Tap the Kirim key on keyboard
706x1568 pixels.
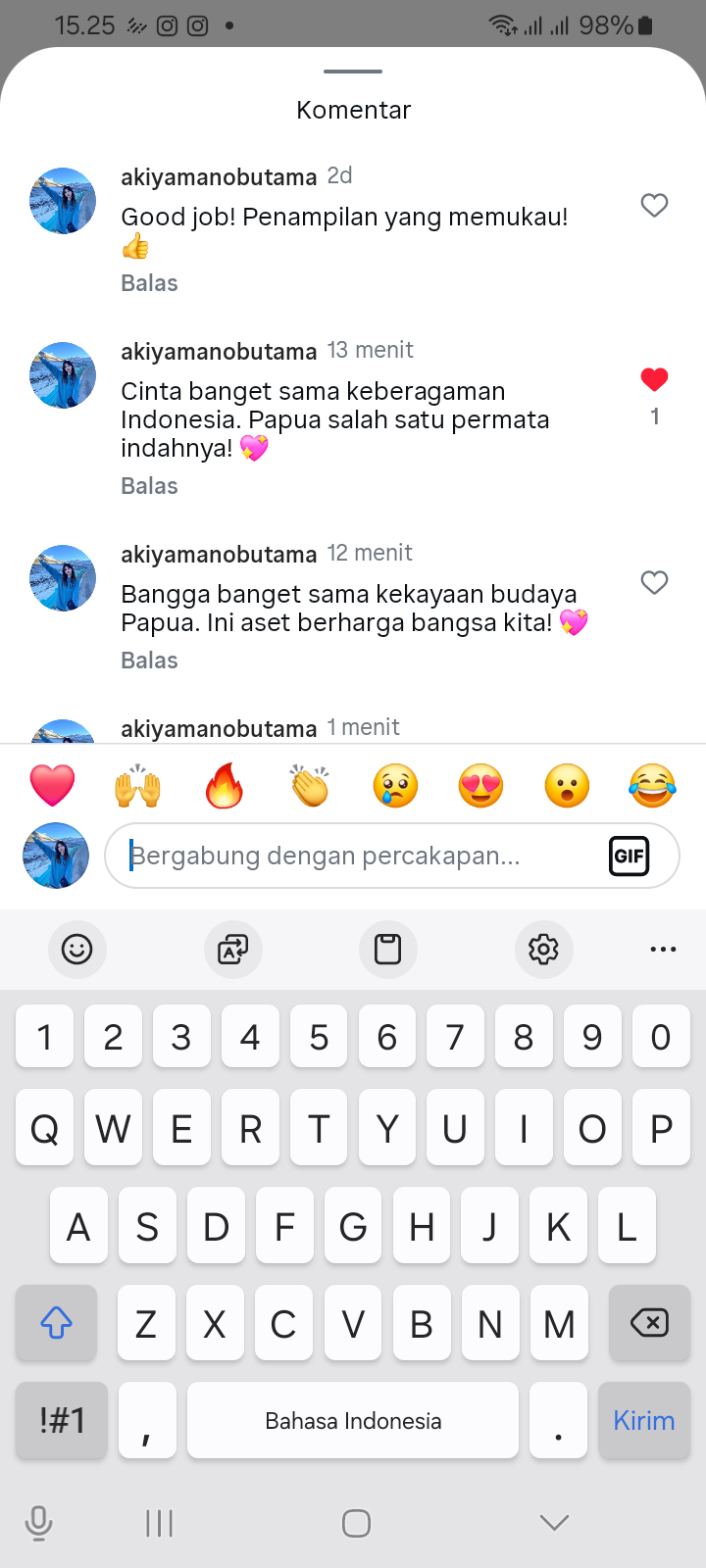click(643, 1420)
